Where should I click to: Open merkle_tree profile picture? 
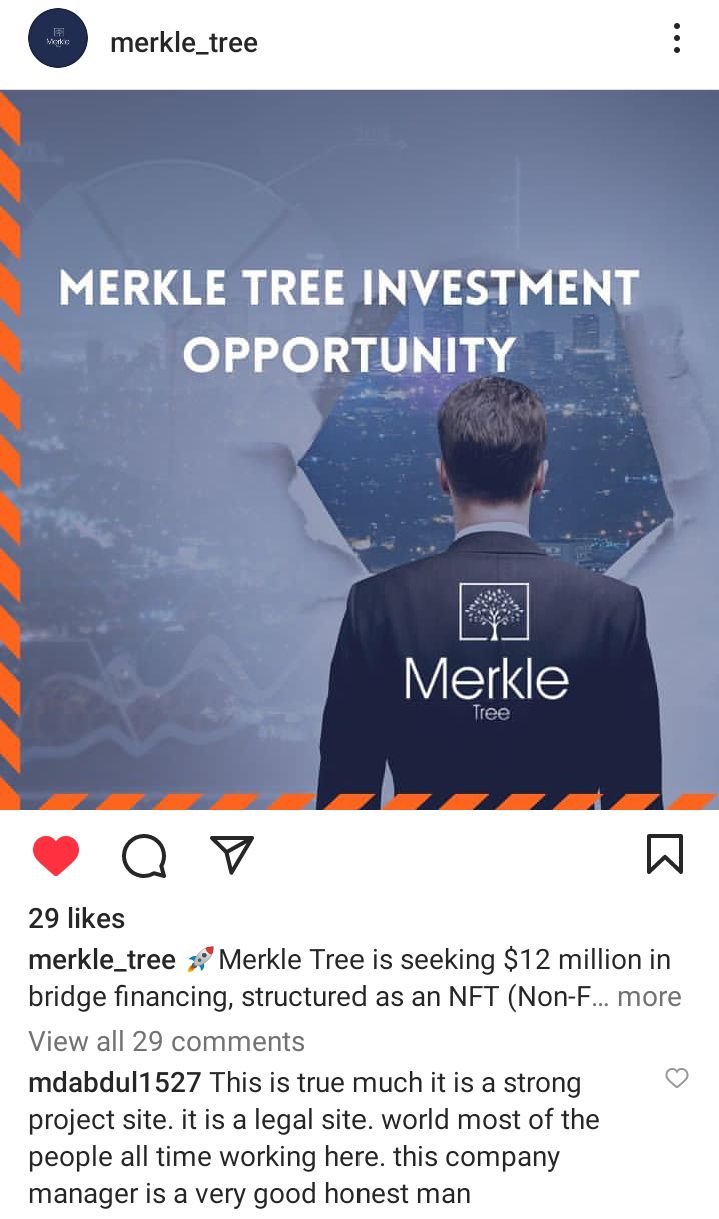coord(58,40)
